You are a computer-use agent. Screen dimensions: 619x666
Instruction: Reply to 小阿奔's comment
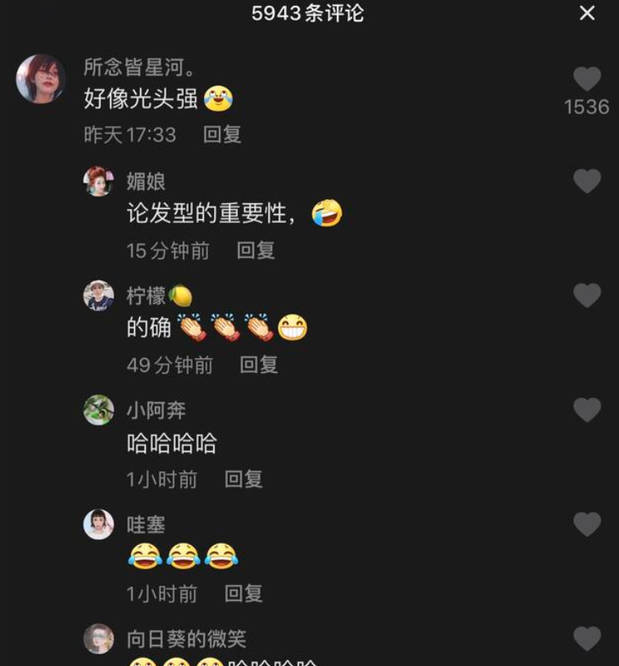(x=243, y=479)
